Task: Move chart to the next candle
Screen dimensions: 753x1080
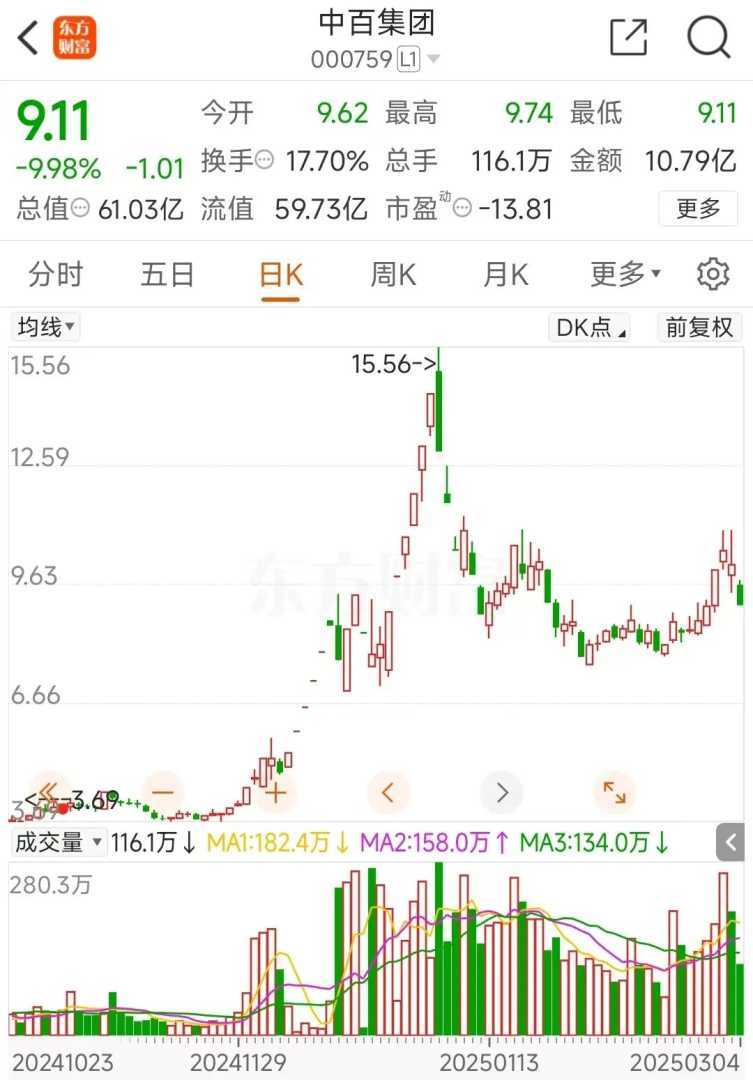Action: [502, 794]
